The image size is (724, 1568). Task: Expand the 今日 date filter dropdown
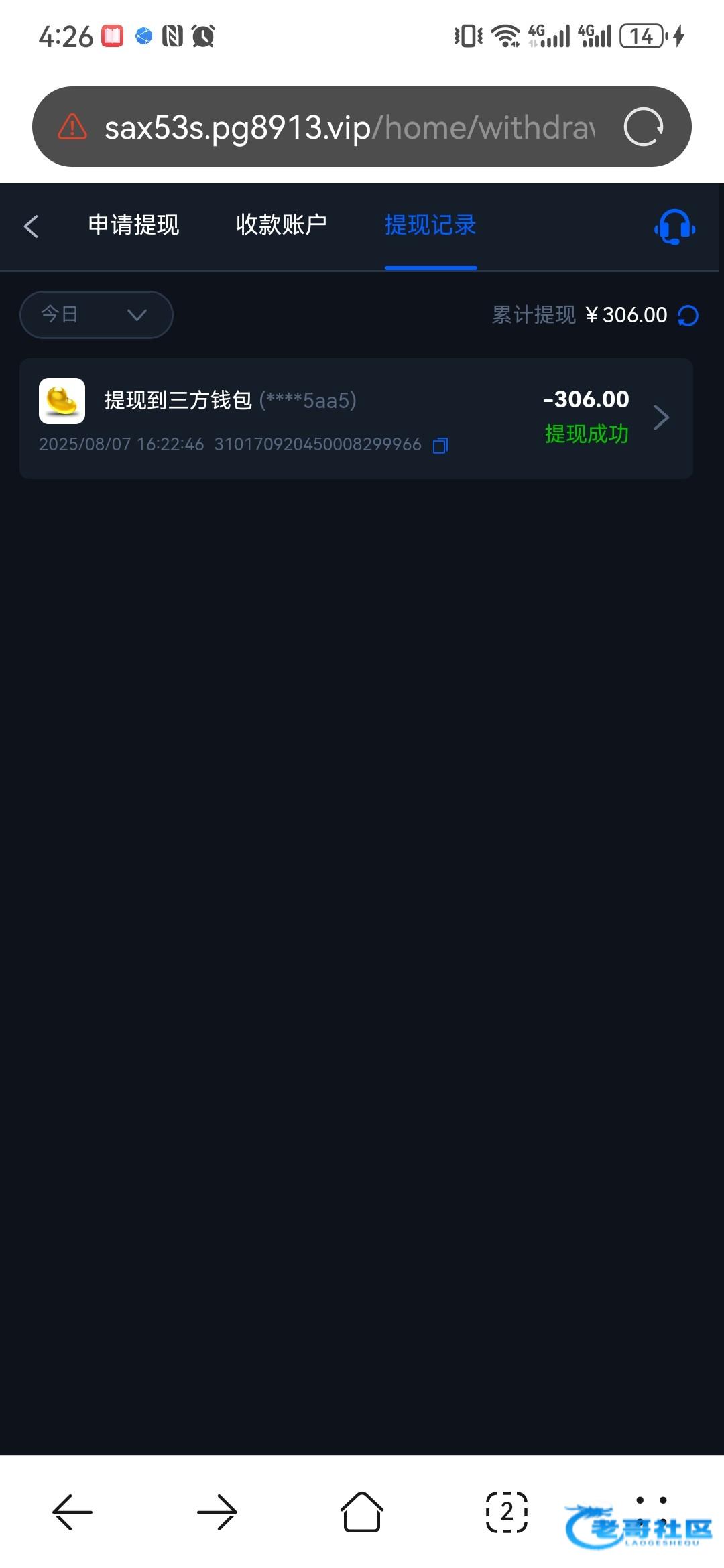tap(97, 314)
